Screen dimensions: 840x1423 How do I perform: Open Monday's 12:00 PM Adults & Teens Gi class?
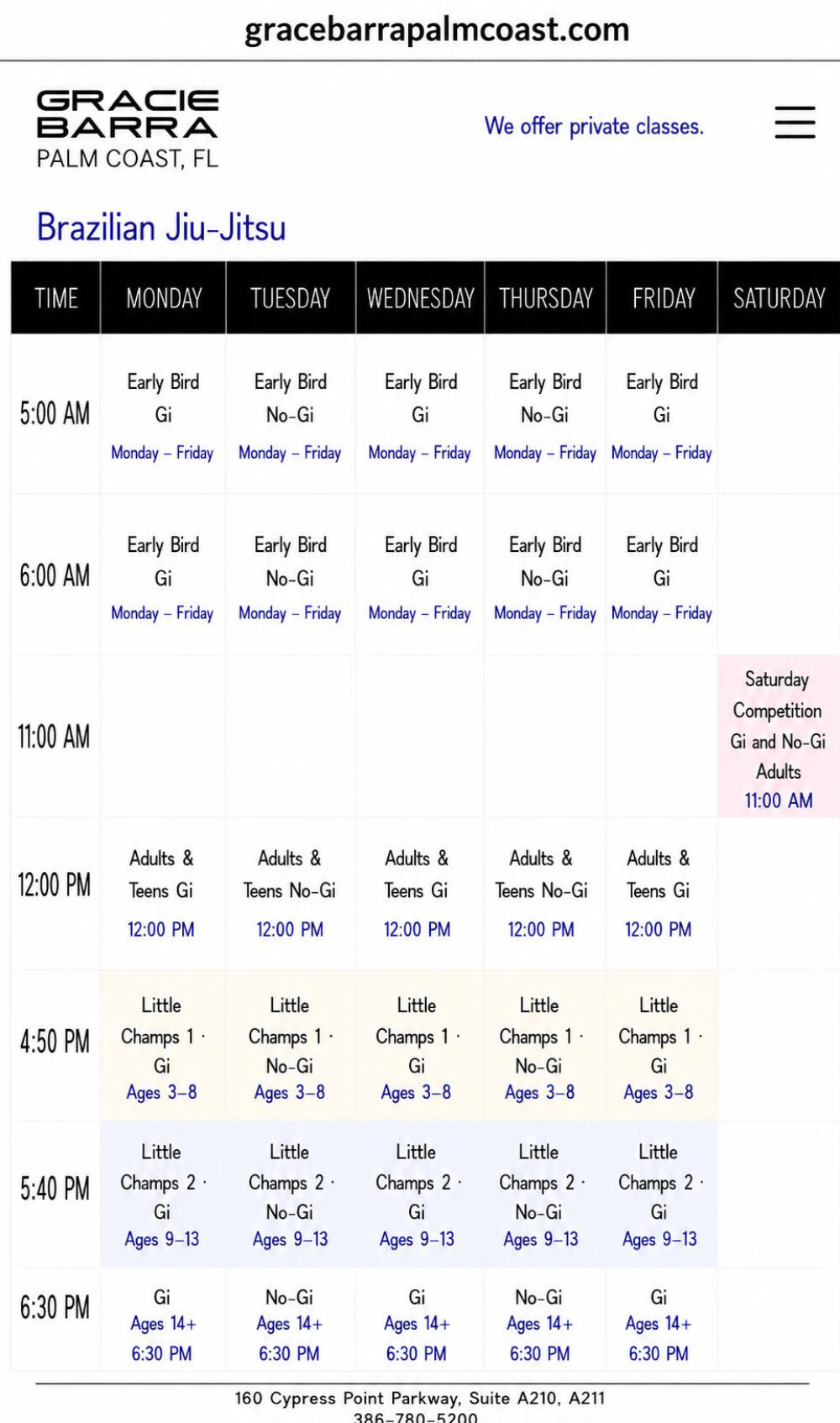tap(162, 893)
